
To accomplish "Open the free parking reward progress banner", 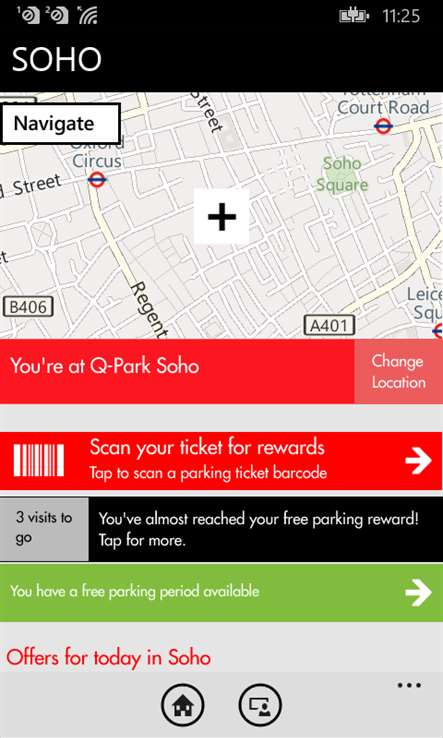I will (221, 529).
